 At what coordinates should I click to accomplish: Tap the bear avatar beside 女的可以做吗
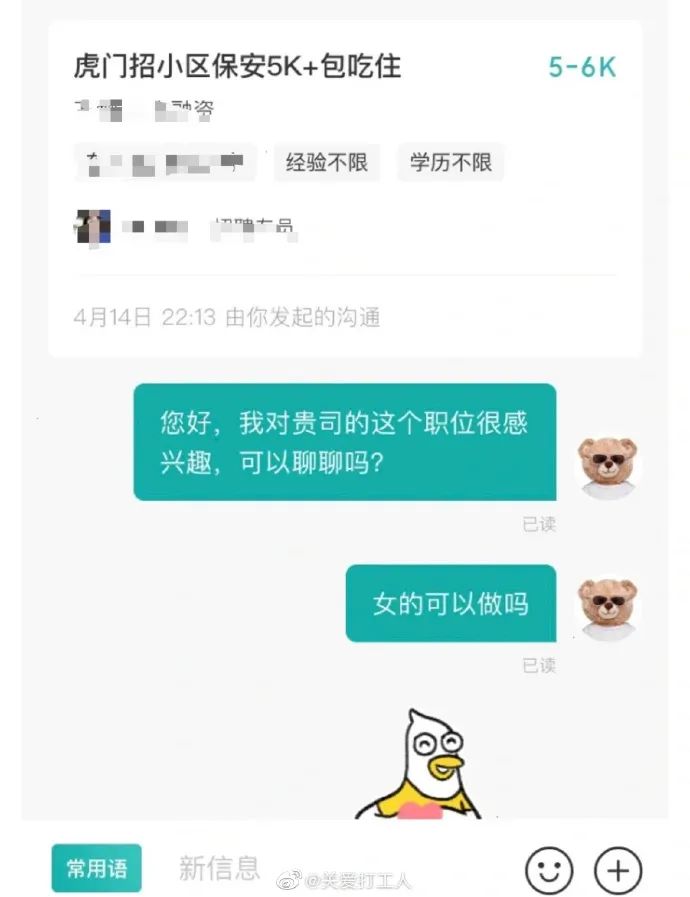607,608
